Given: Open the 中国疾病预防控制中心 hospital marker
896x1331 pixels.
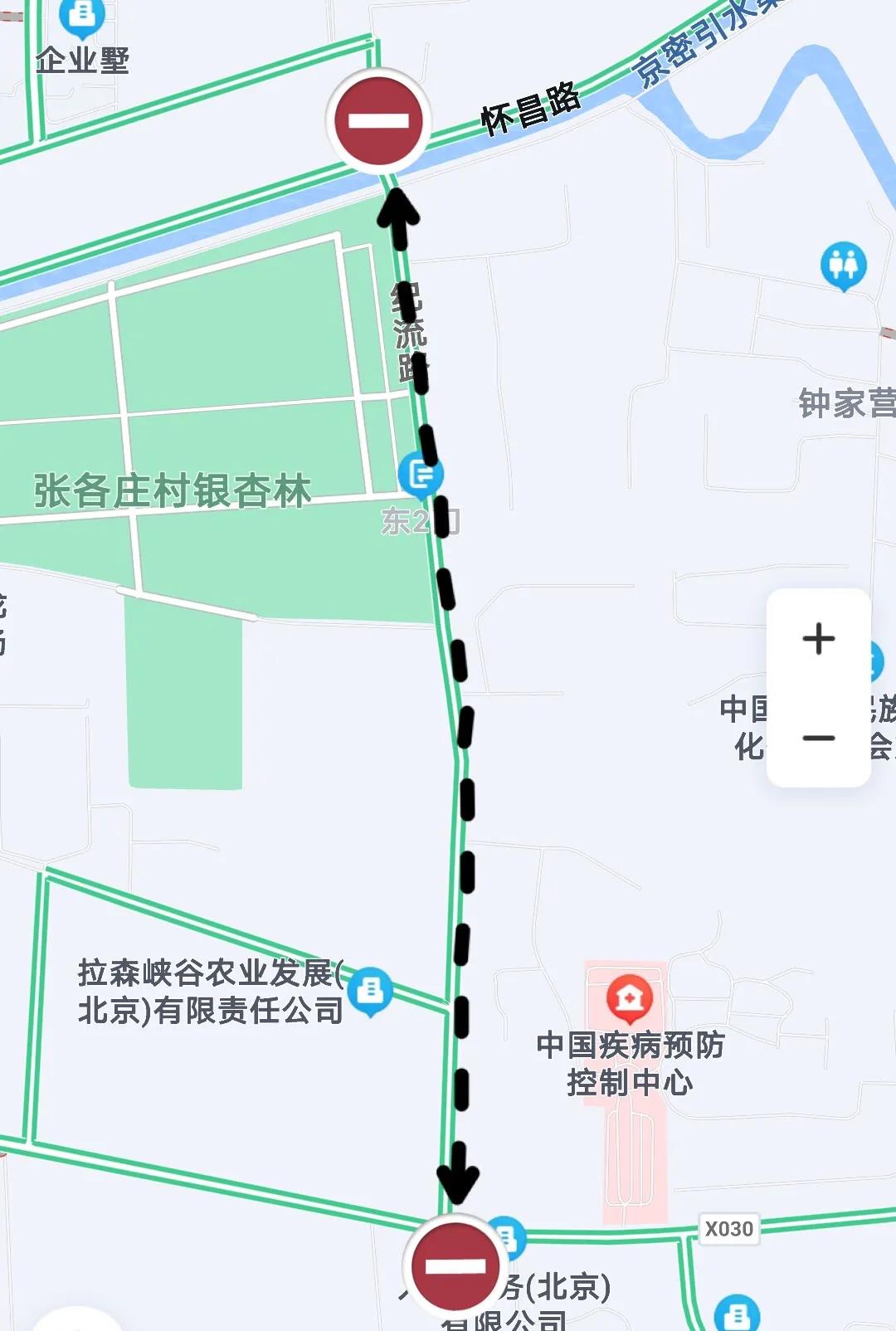Looking at the screenshot, I should coord(630,998).
